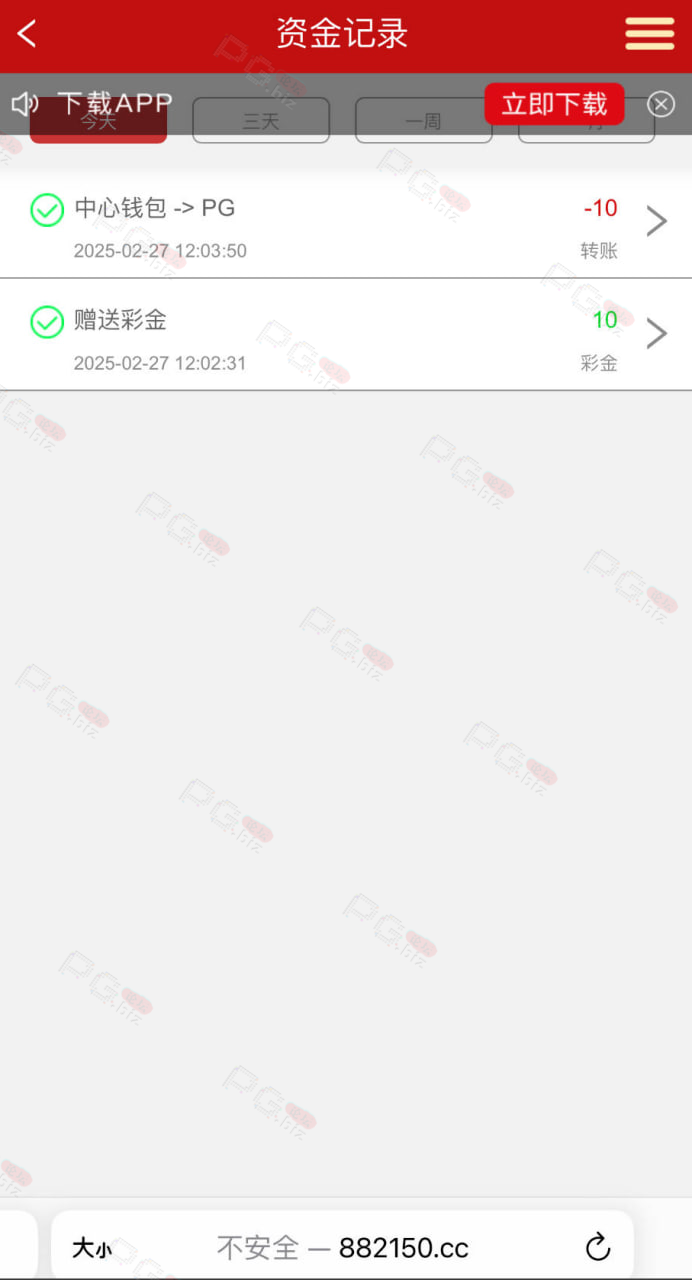Open the 中心钱包 -> PG transfer record
Viewport: 692px width, 1280px height.
click(346, 224)
